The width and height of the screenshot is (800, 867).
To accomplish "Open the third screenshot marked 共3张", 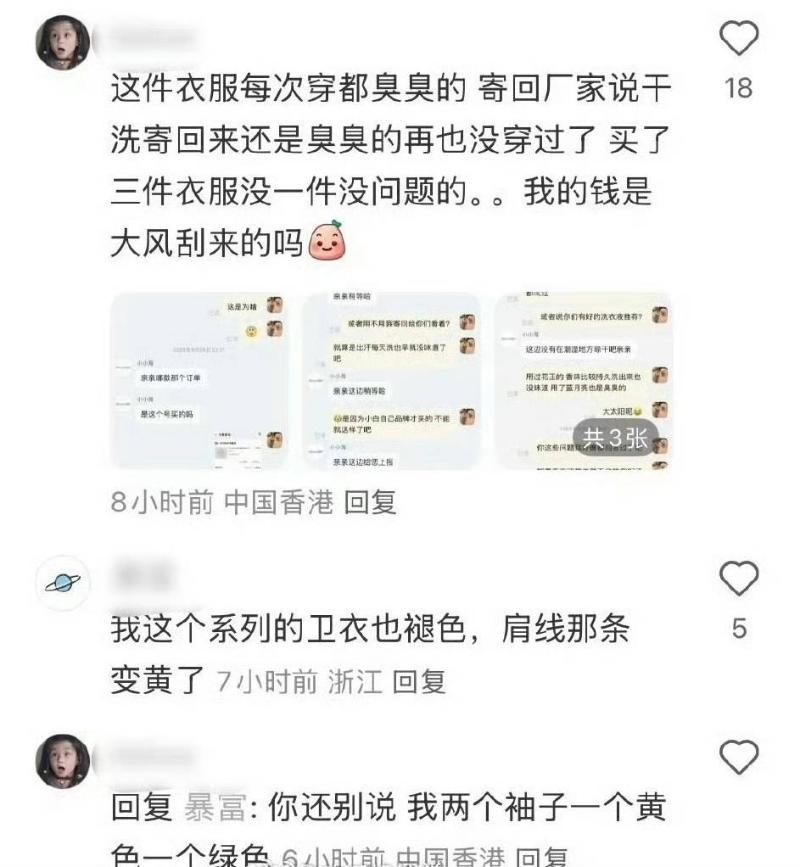I will click(584, 381).
